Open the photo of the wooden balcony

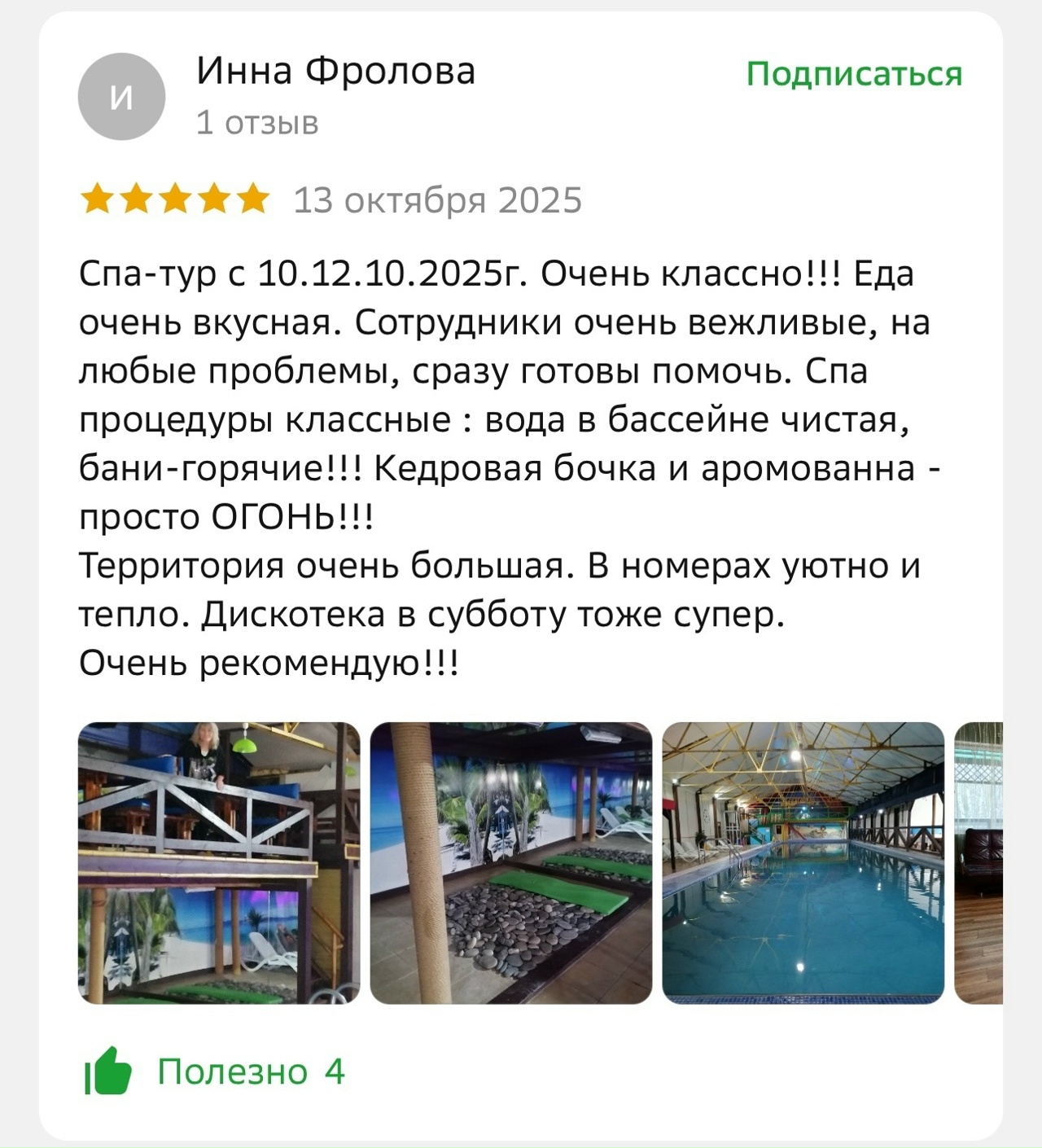219,863
